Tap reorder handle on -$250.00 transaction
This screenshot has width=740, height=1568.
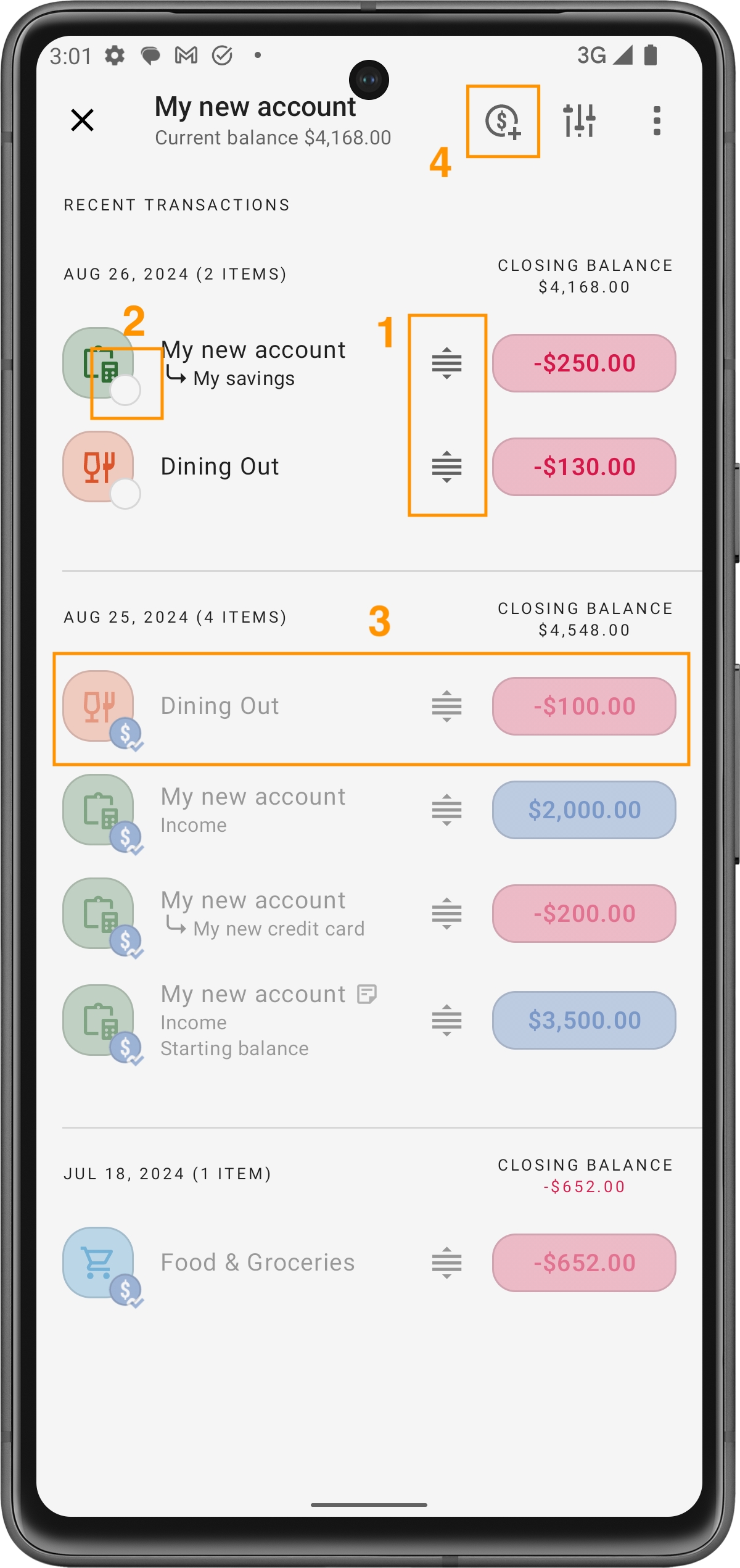[x=446, y=363]
